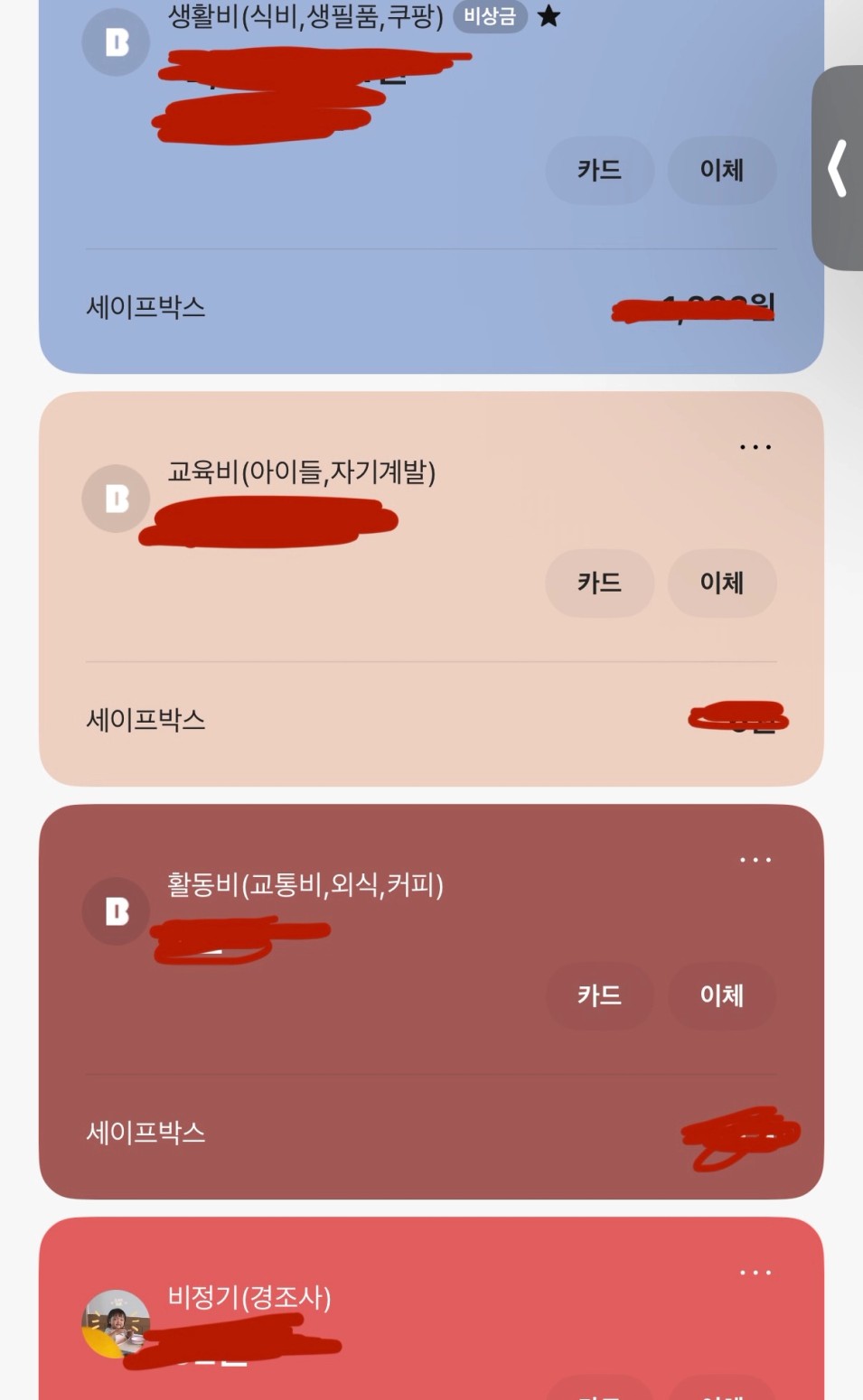Open the 활동비(교통비,외식,커피) account details
This screenshot has width=863, height=1400.
305,884
